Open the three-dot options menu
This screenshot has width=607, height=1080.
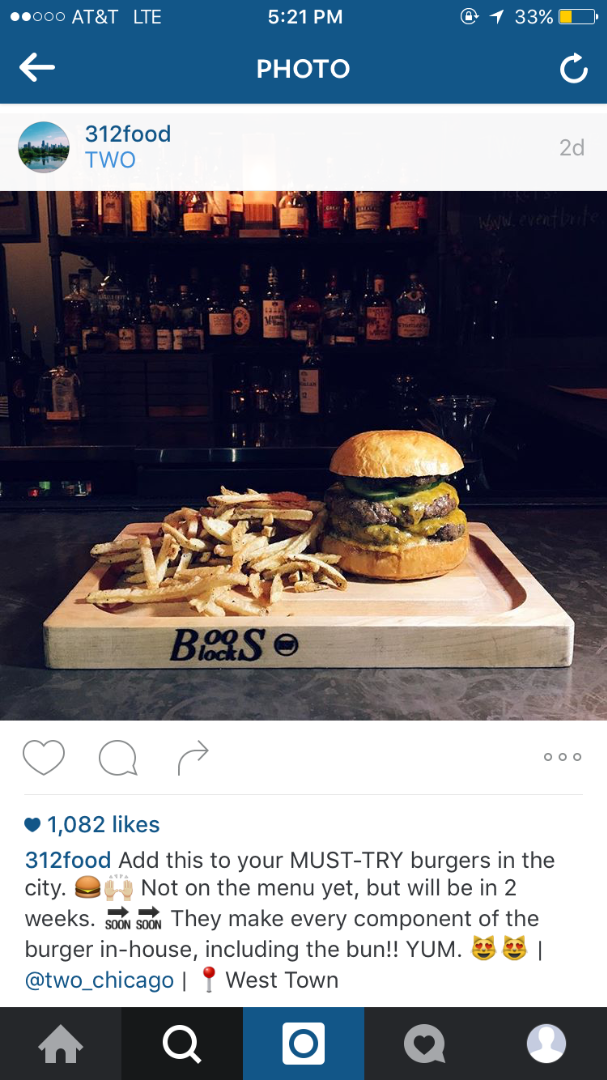click(x=562, y=757)
